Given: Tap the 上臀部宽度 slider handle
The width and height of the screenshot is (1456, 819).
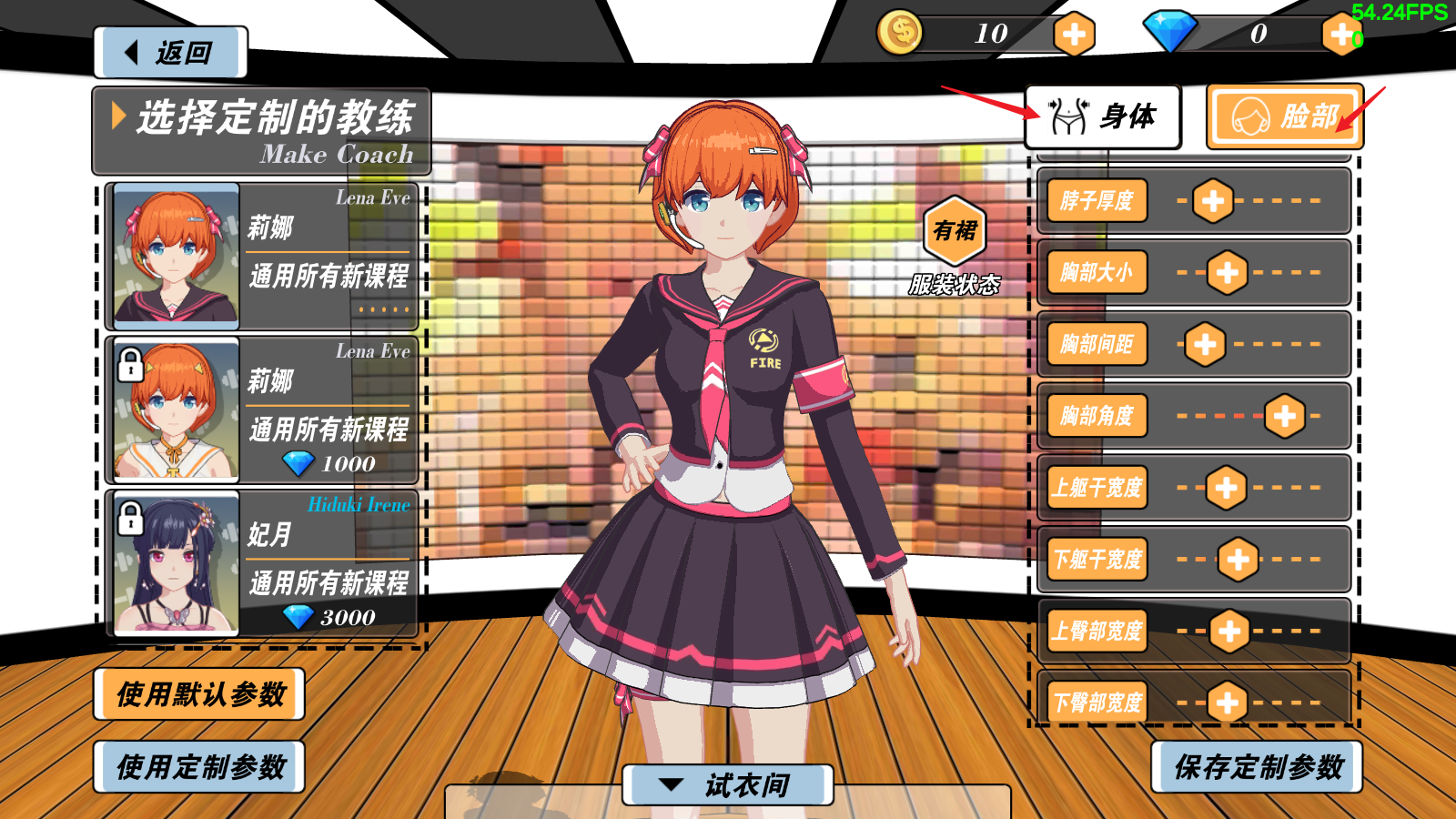Looking at the screenshot, I should (x=1229, y=631).
